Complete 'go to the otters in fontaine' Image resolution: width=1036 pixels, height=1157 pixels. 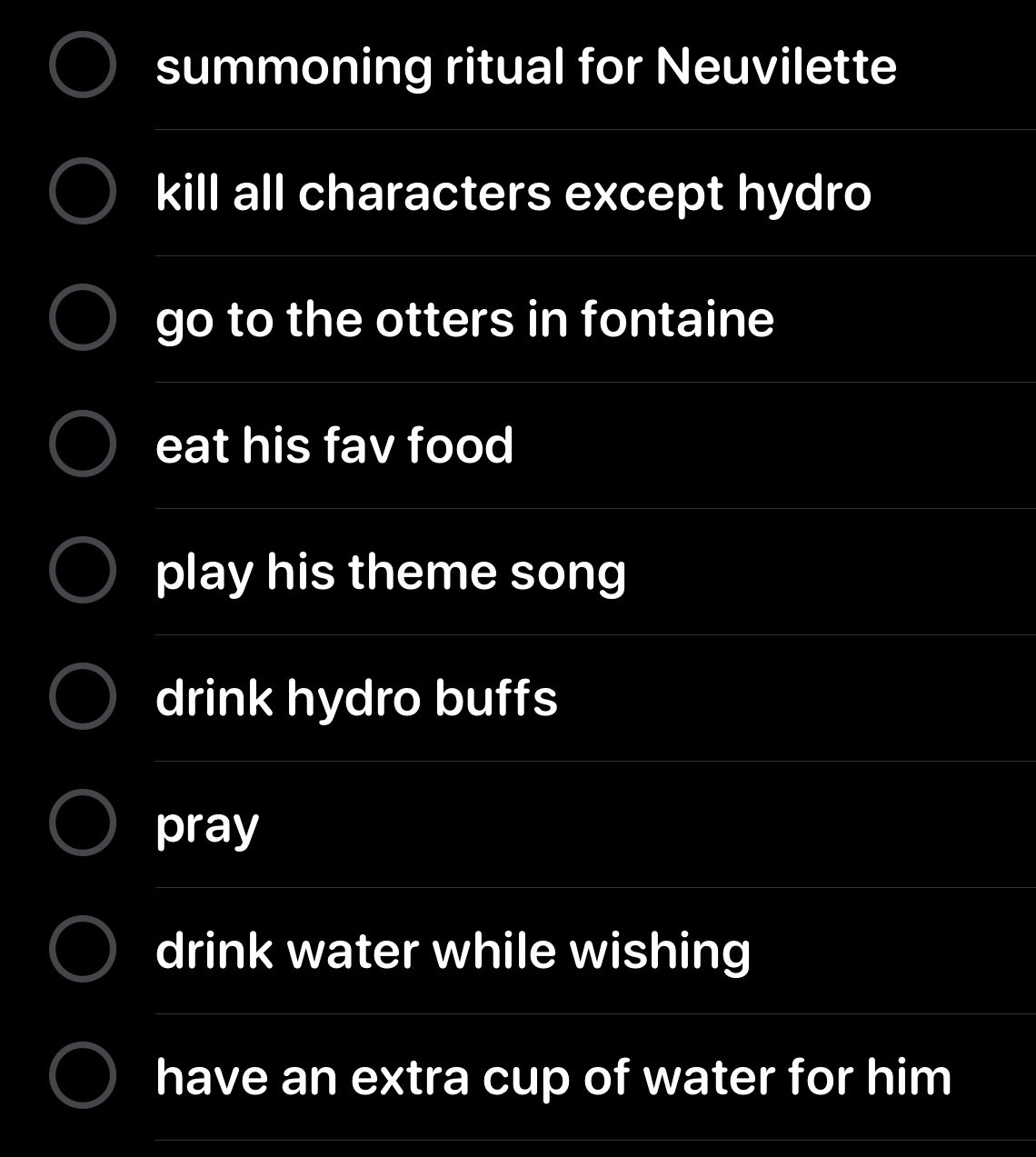(83, 317)
